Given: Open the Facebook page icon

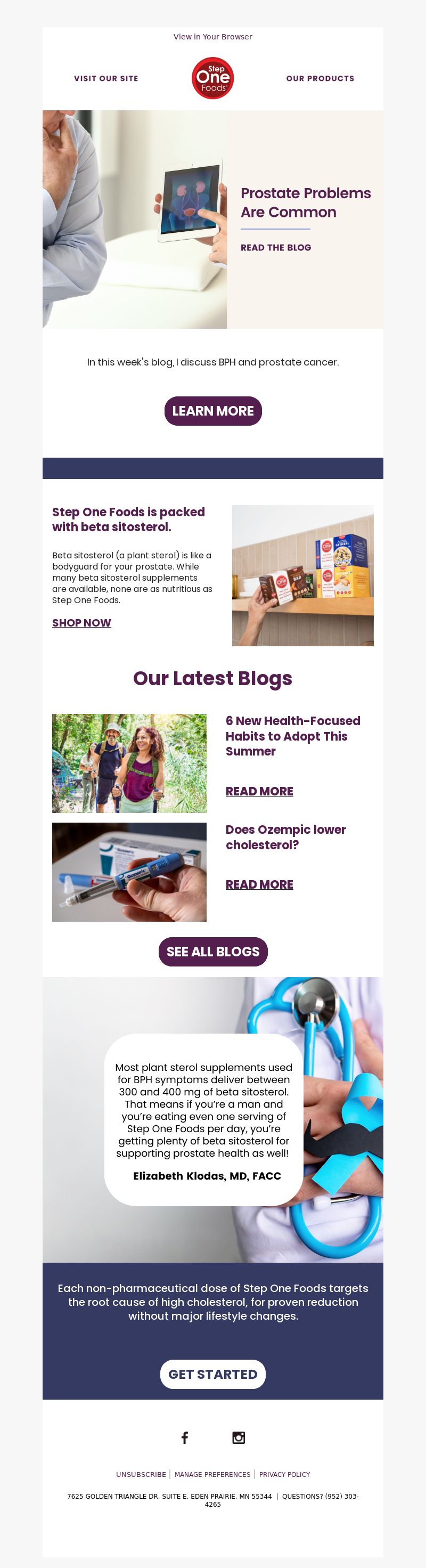Looking at the screenshot, I should click(x=185, y=1437).
